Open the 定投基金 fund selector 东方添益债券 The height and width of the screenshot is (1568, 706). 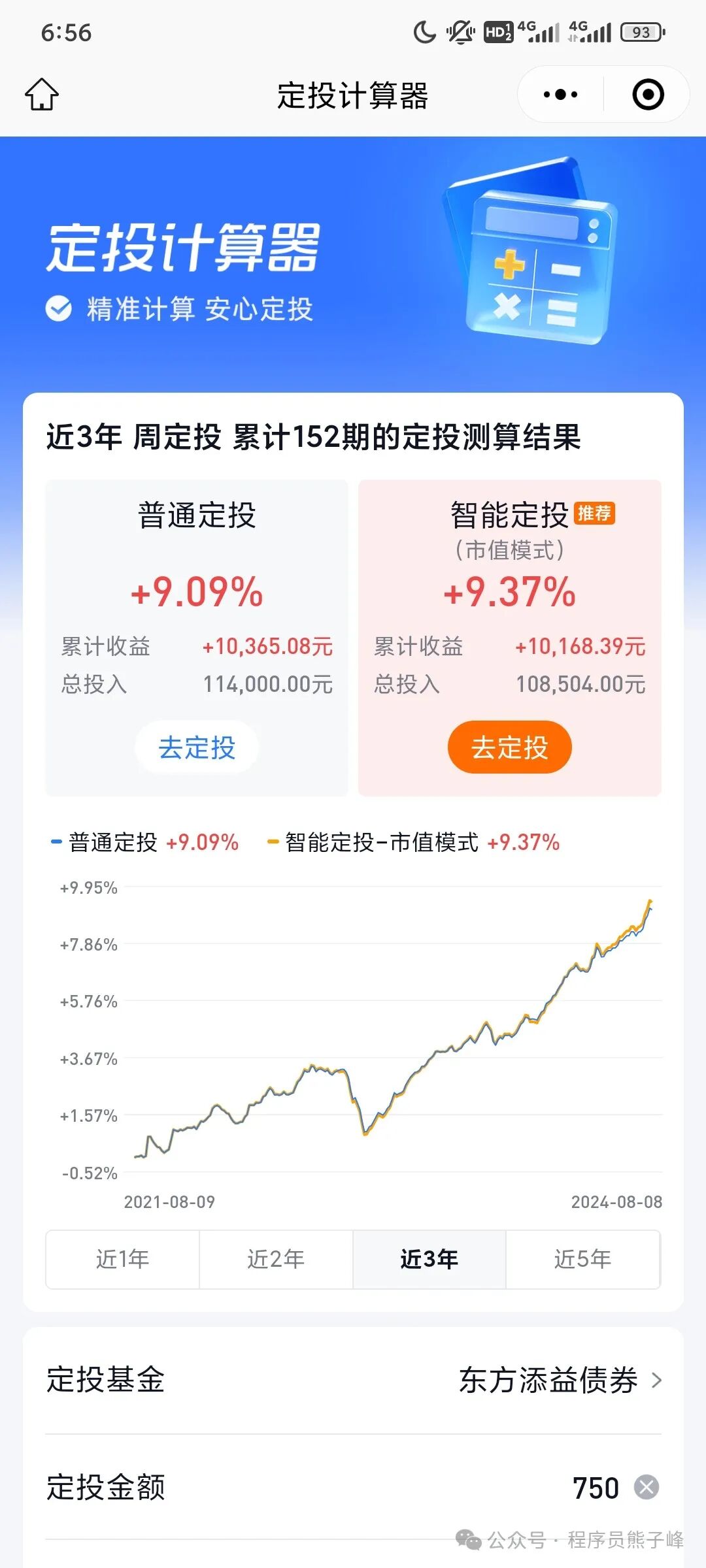353,1380
